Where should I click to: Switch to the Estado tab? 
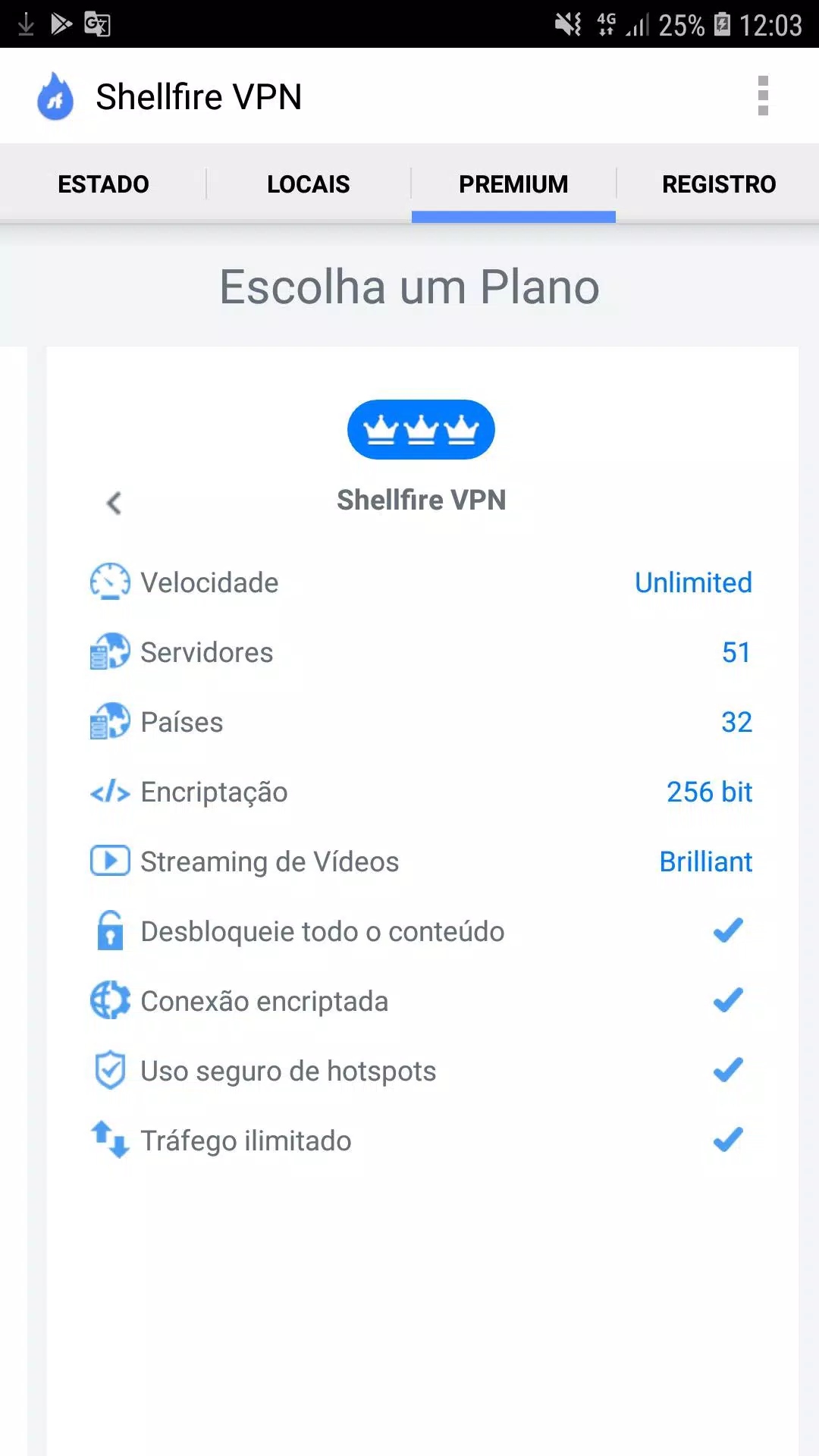tap(103, 184)
